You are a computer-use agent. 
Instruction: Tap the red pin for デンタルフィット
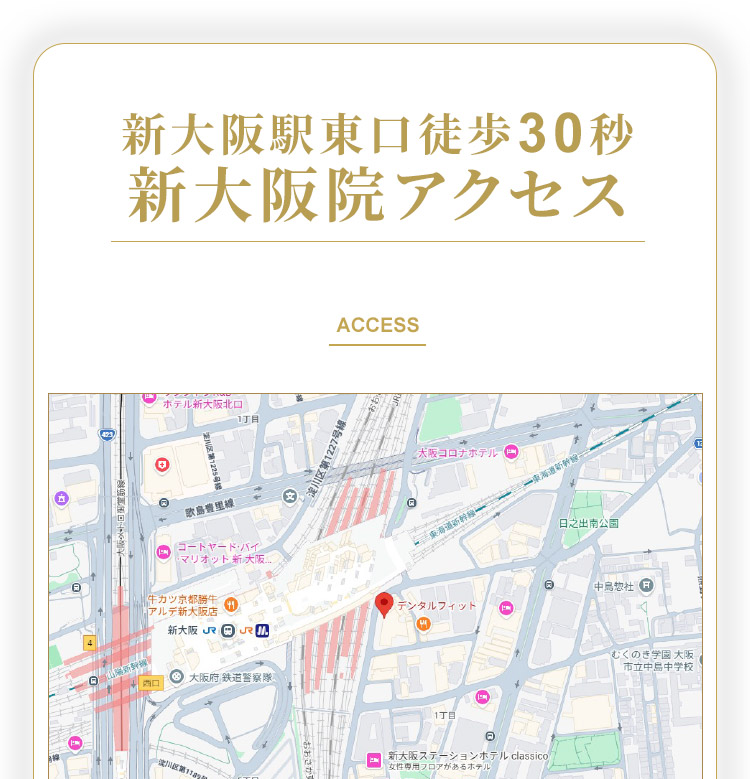(384, 605)
